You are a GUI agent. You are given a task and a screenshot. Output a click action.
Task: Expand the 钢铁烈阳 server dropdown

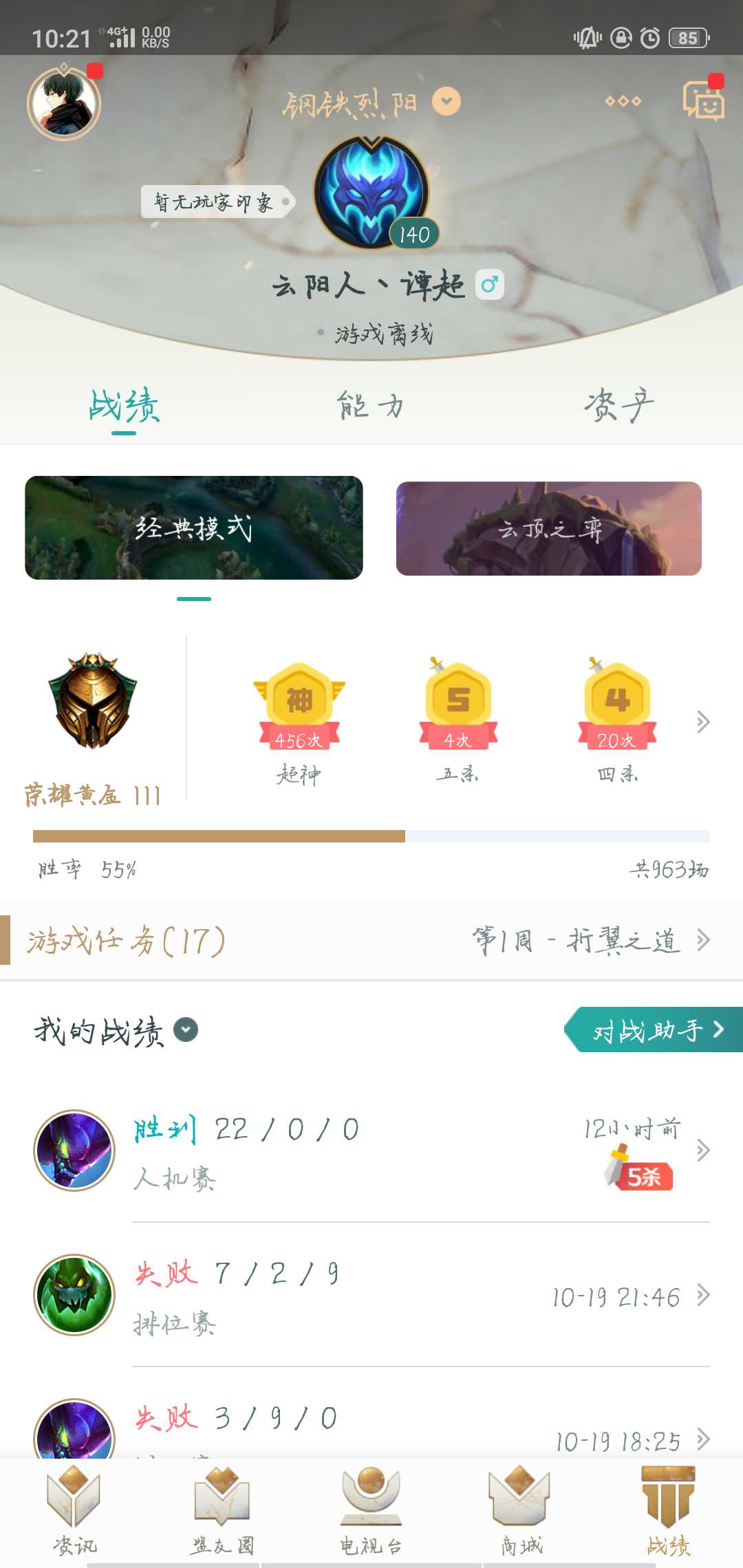[x=446, y=102]
